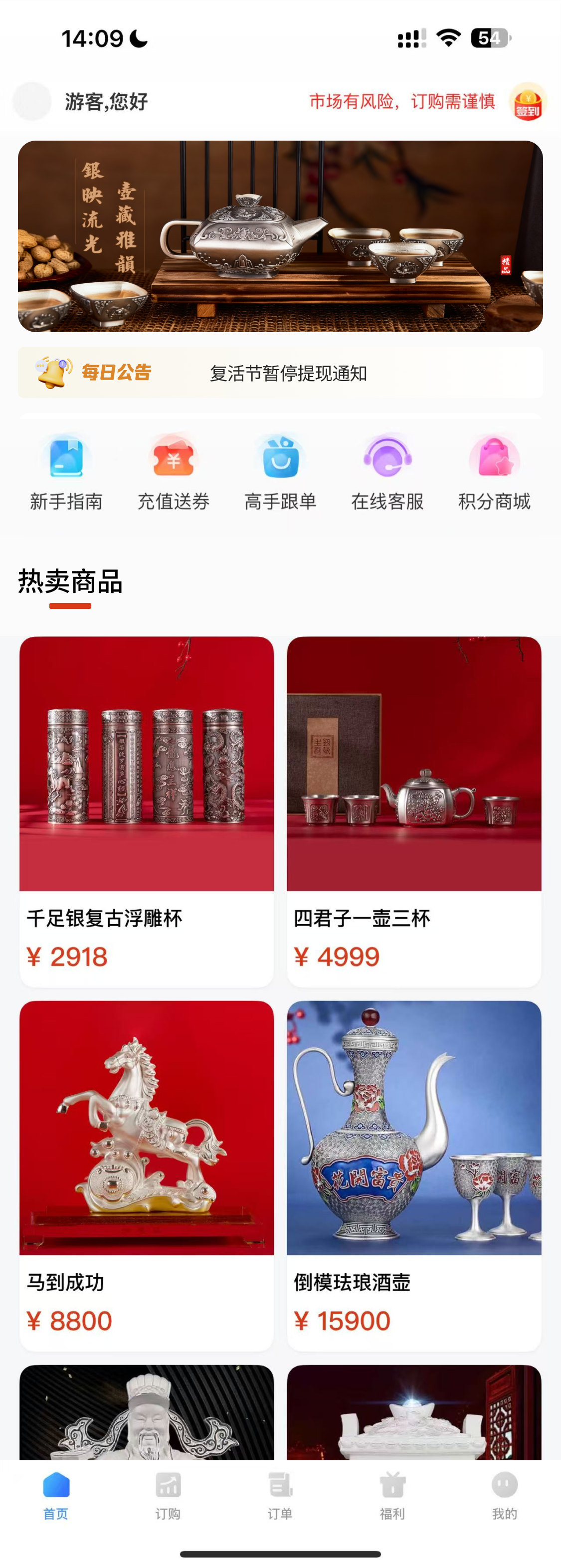This screenshot has height=1568, width=561.
Task: Visit the 积分商城 points mall
Action: (494, 471)
